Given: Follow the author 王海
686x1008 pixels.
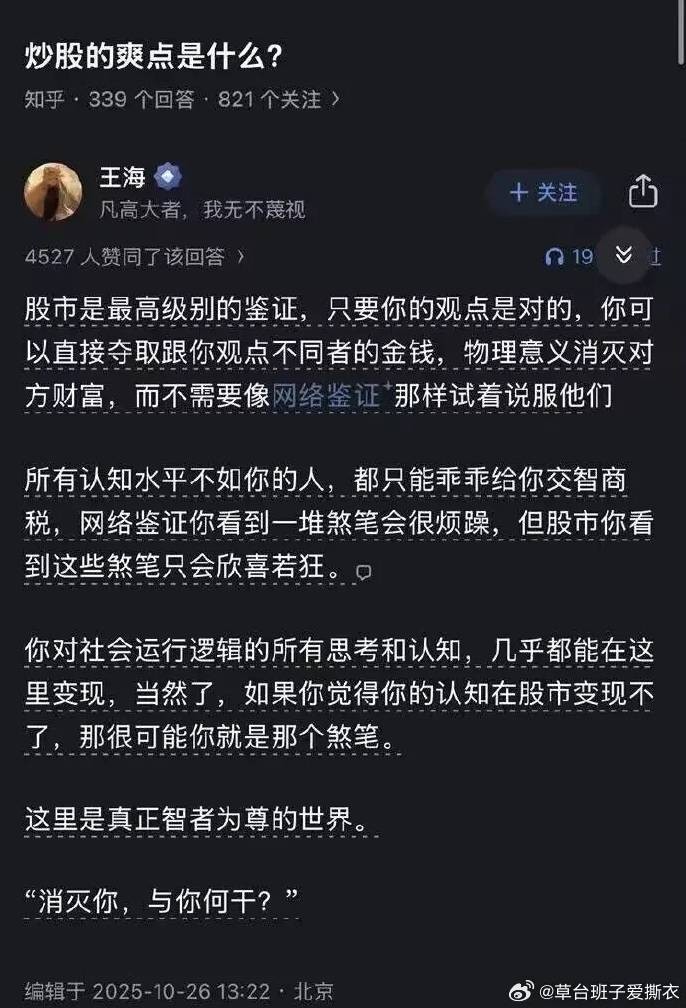Looking at the screenshot, I should pyautogui.click(x=543, y=192).
